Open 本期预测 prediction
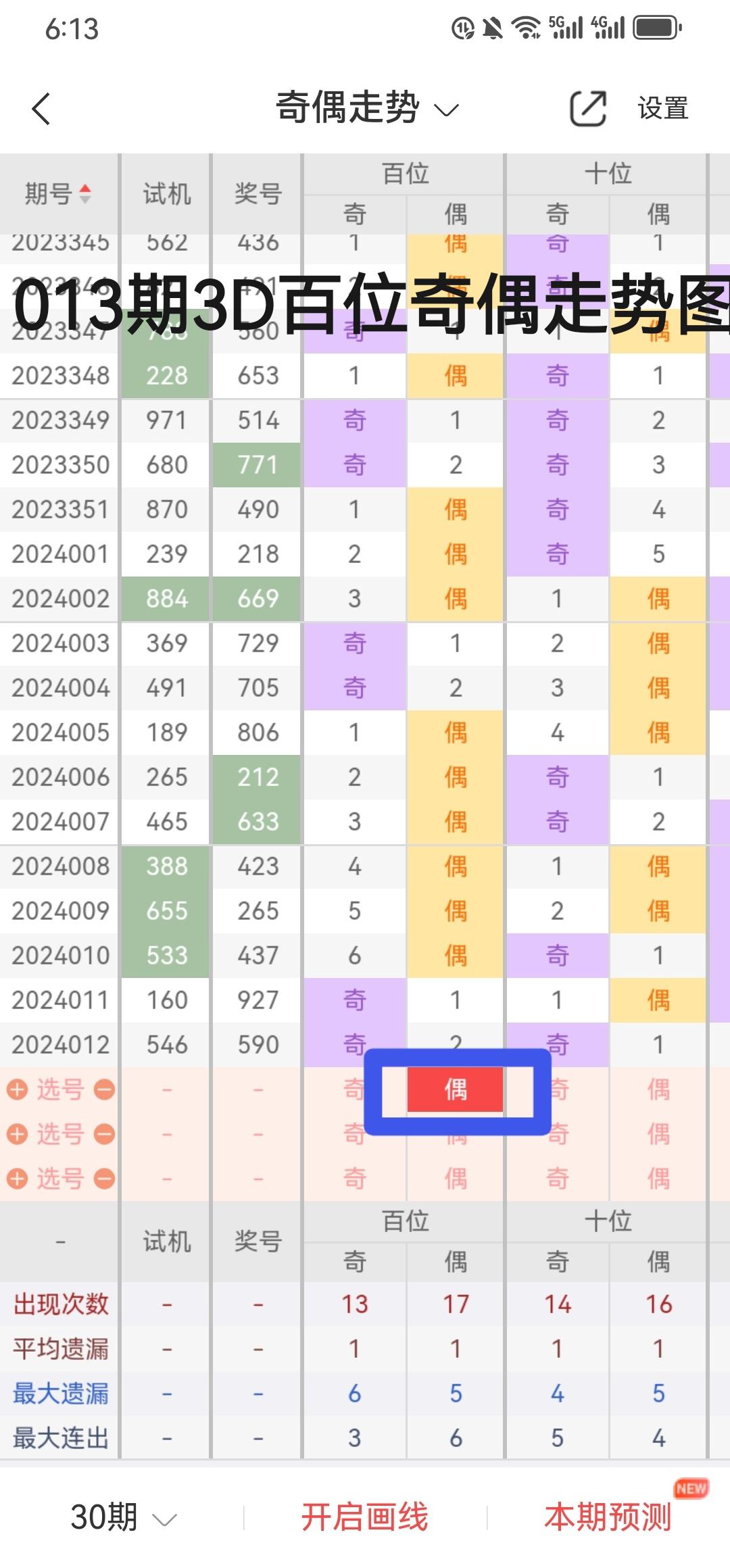 pyautogui.click(x=608, y=1517)
